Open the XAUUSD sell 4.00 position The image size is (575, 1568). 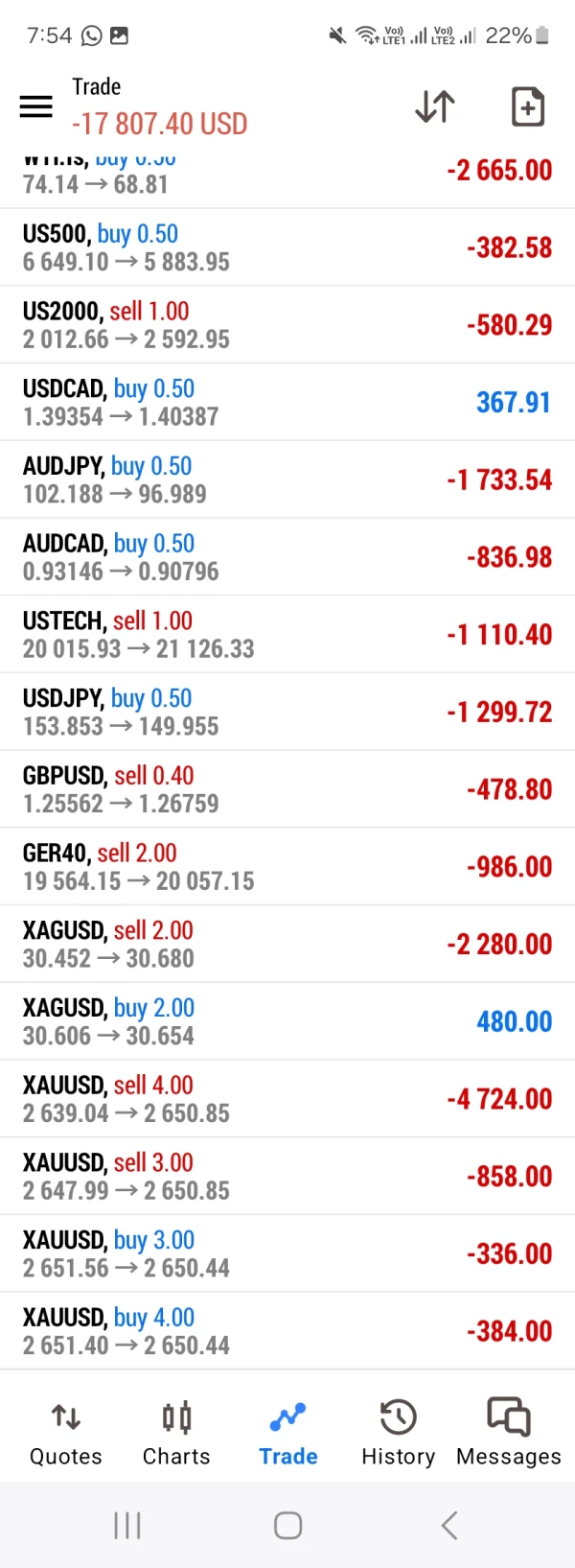287,1099
